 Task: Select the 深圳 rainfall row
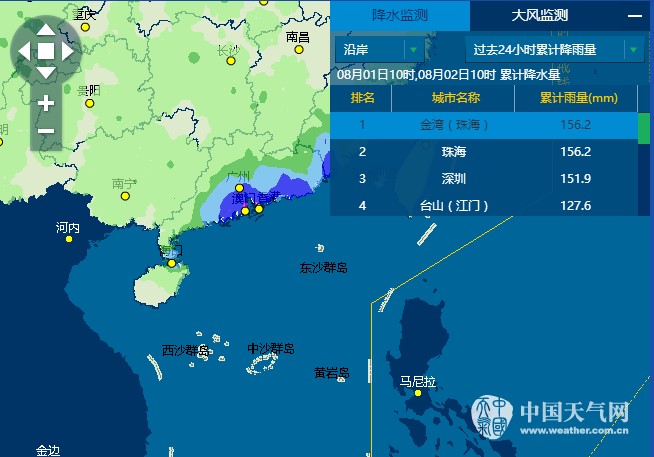pyautogui.click(x=483, y=179)
